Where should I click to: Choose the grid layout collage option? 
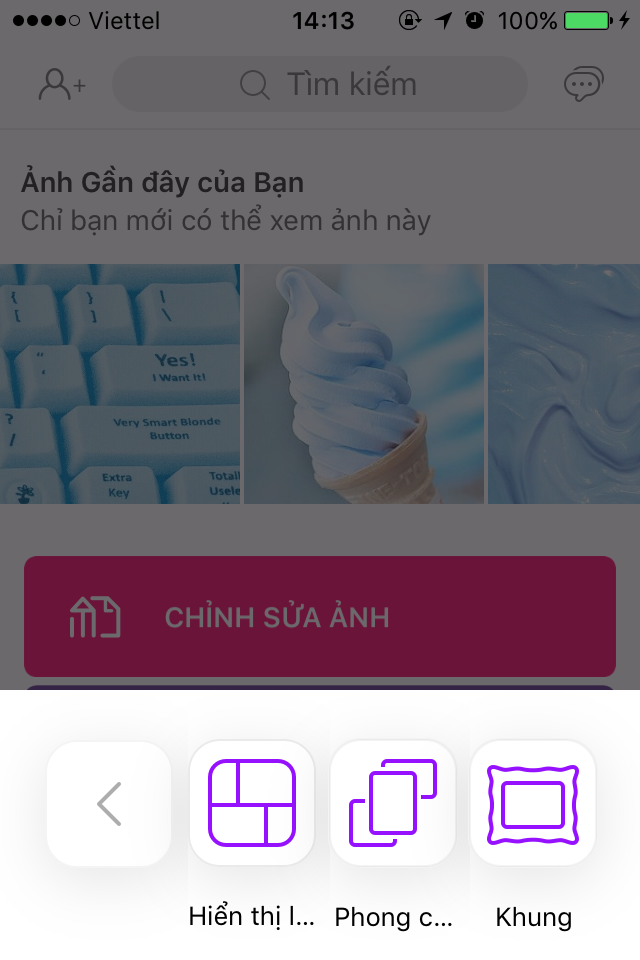pos(252,803)
